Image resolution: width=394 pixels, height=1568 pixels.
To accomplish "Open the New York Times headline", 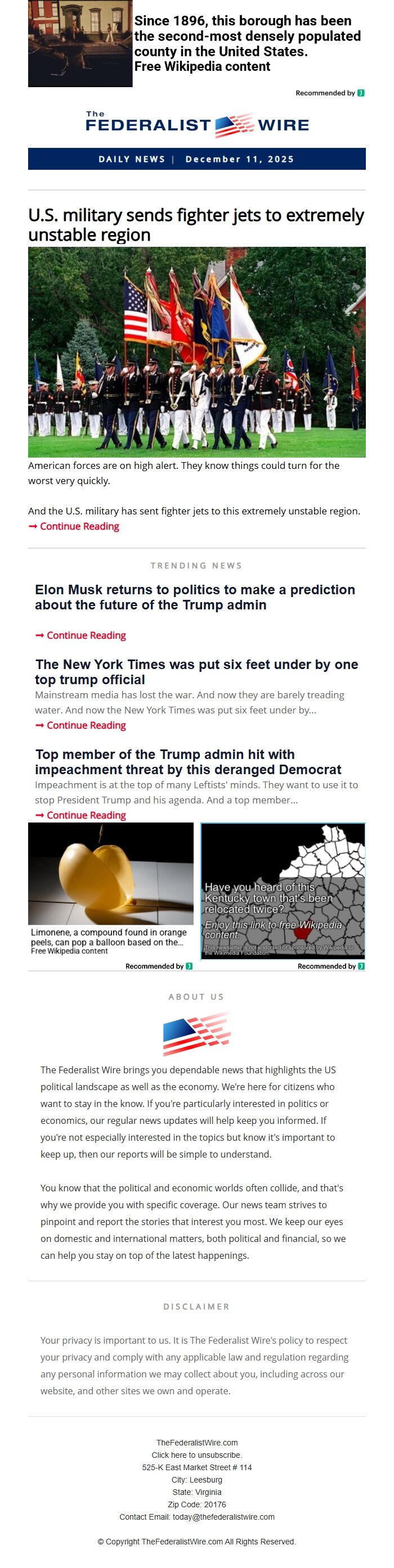I will (196, 672).
